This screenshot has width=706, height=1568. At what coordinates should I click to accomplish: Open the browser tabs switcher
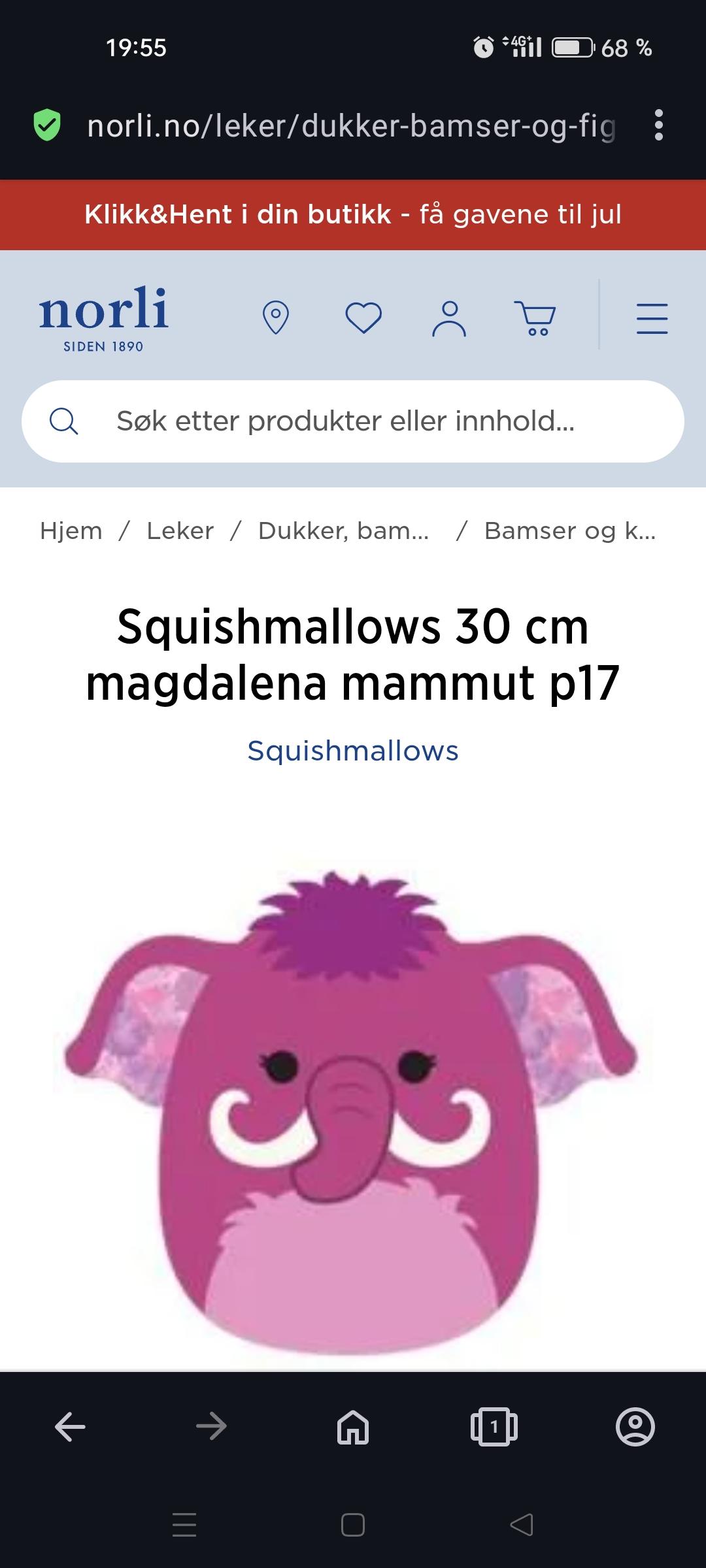pos(494,1426)
